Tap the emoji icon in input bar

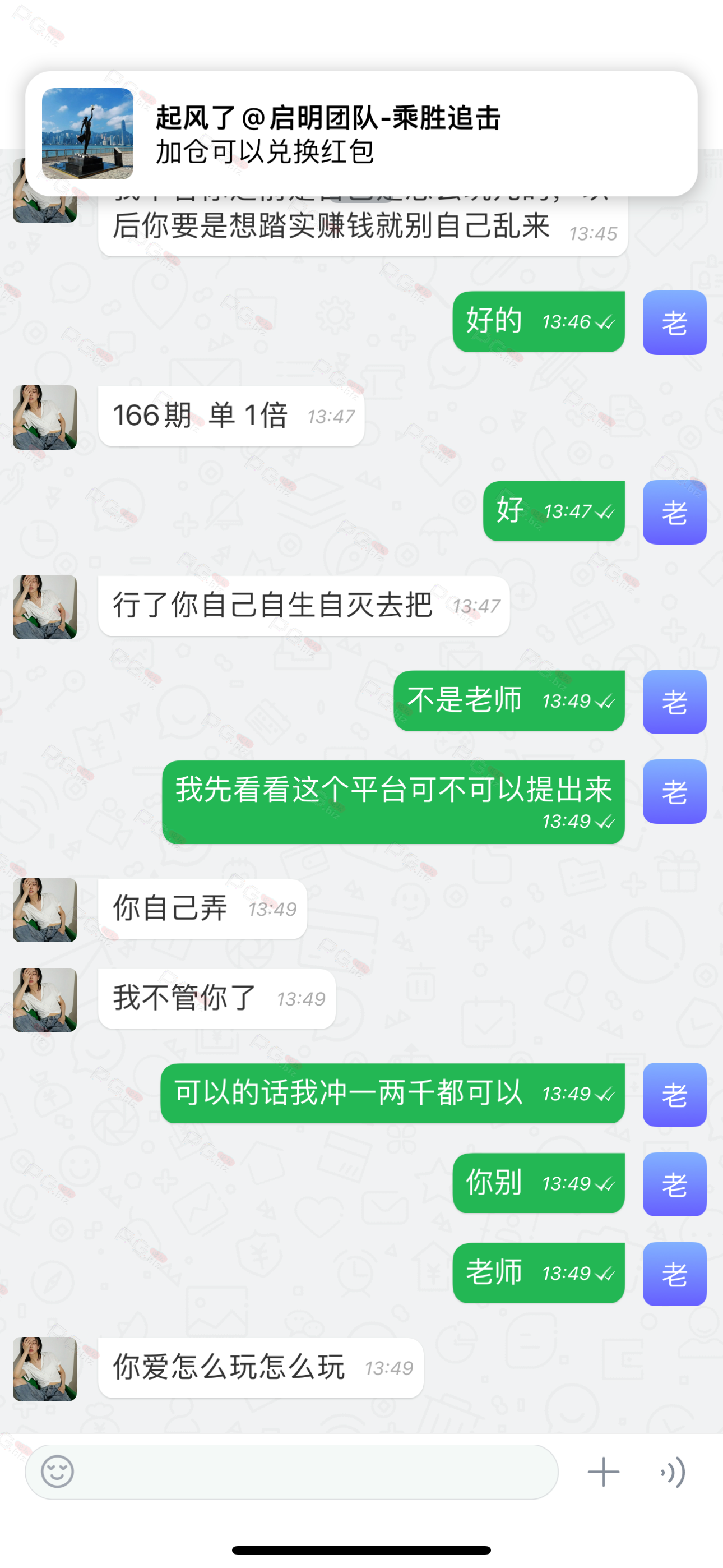(58, 1472)
